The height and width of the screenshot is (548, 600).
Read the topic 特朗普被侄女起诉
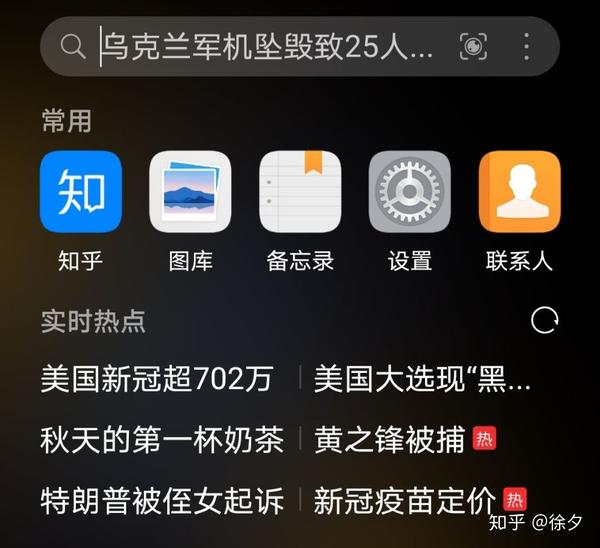(x=162, y=499)
